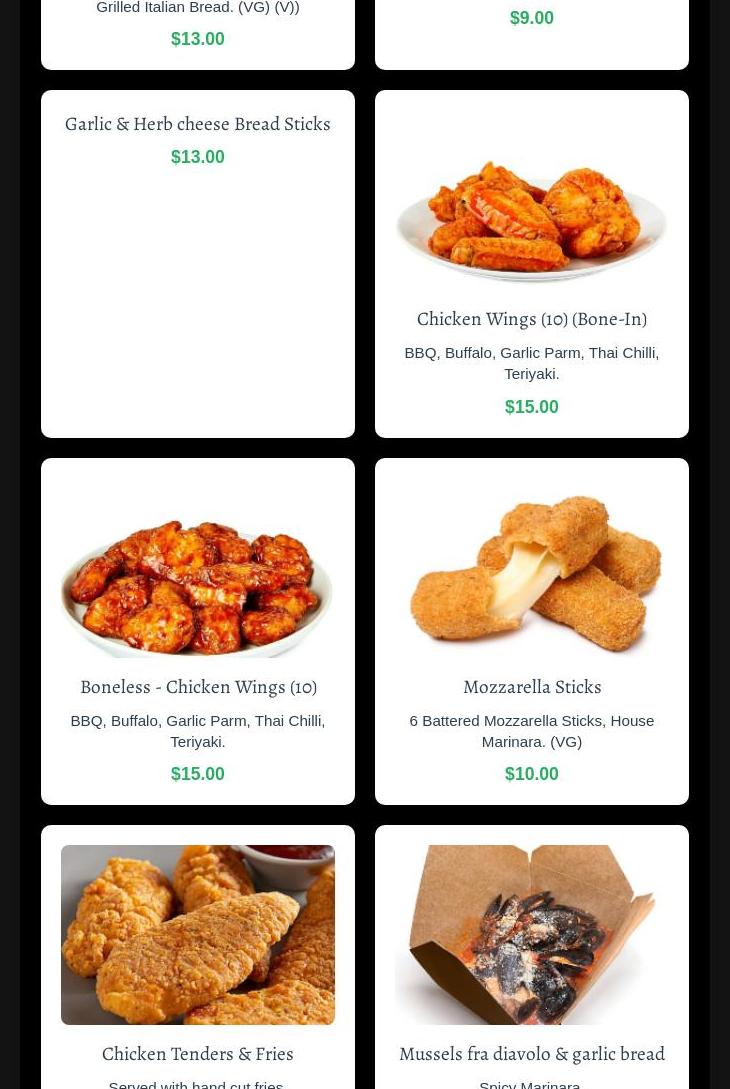This screenshot has height=1089, width=730.
Task: Choose the Mozzarella Sticks menu item
Action: click(531, 687)
